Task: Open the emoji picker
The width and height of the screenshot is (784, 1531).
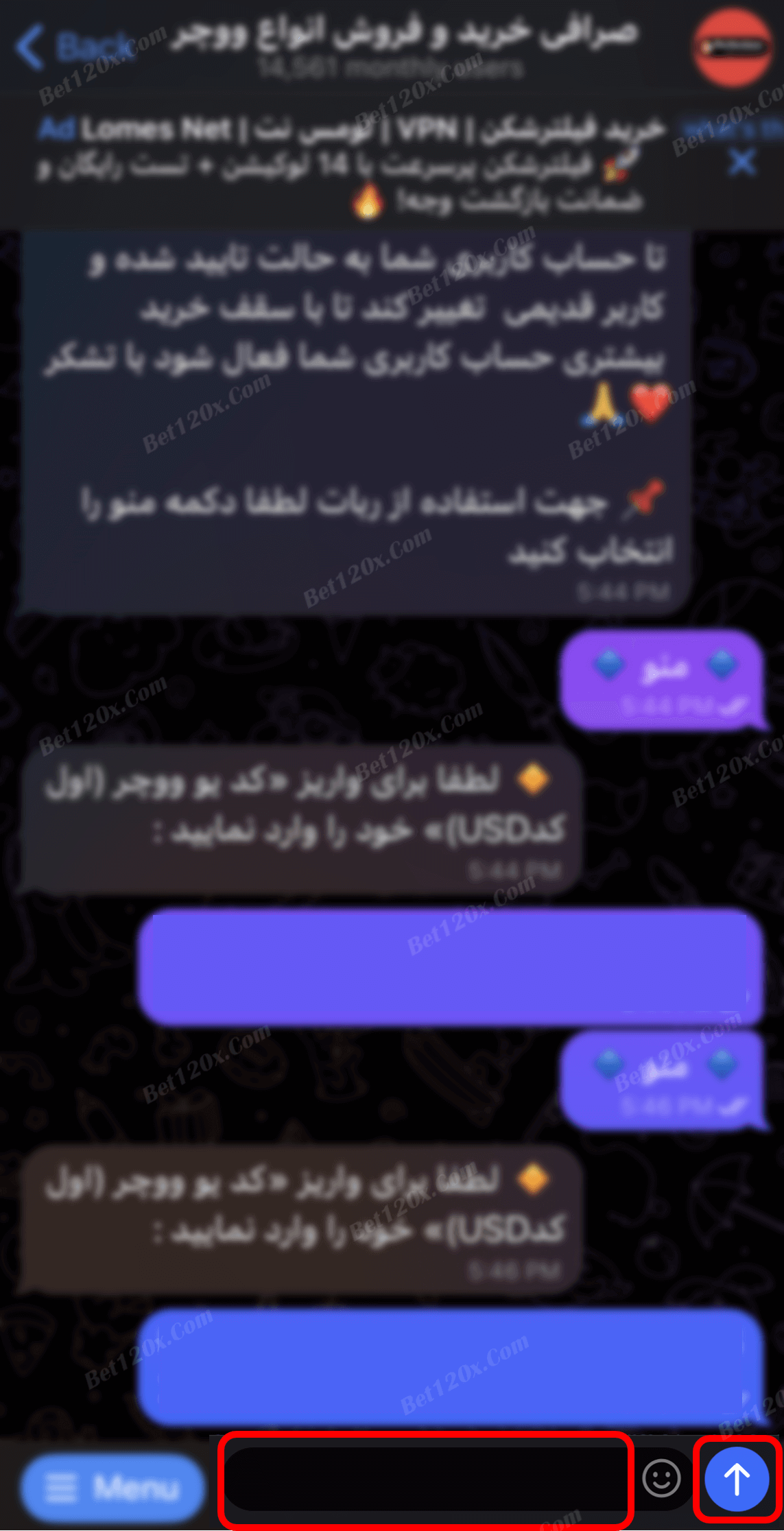Action: tap(661, 1479)
